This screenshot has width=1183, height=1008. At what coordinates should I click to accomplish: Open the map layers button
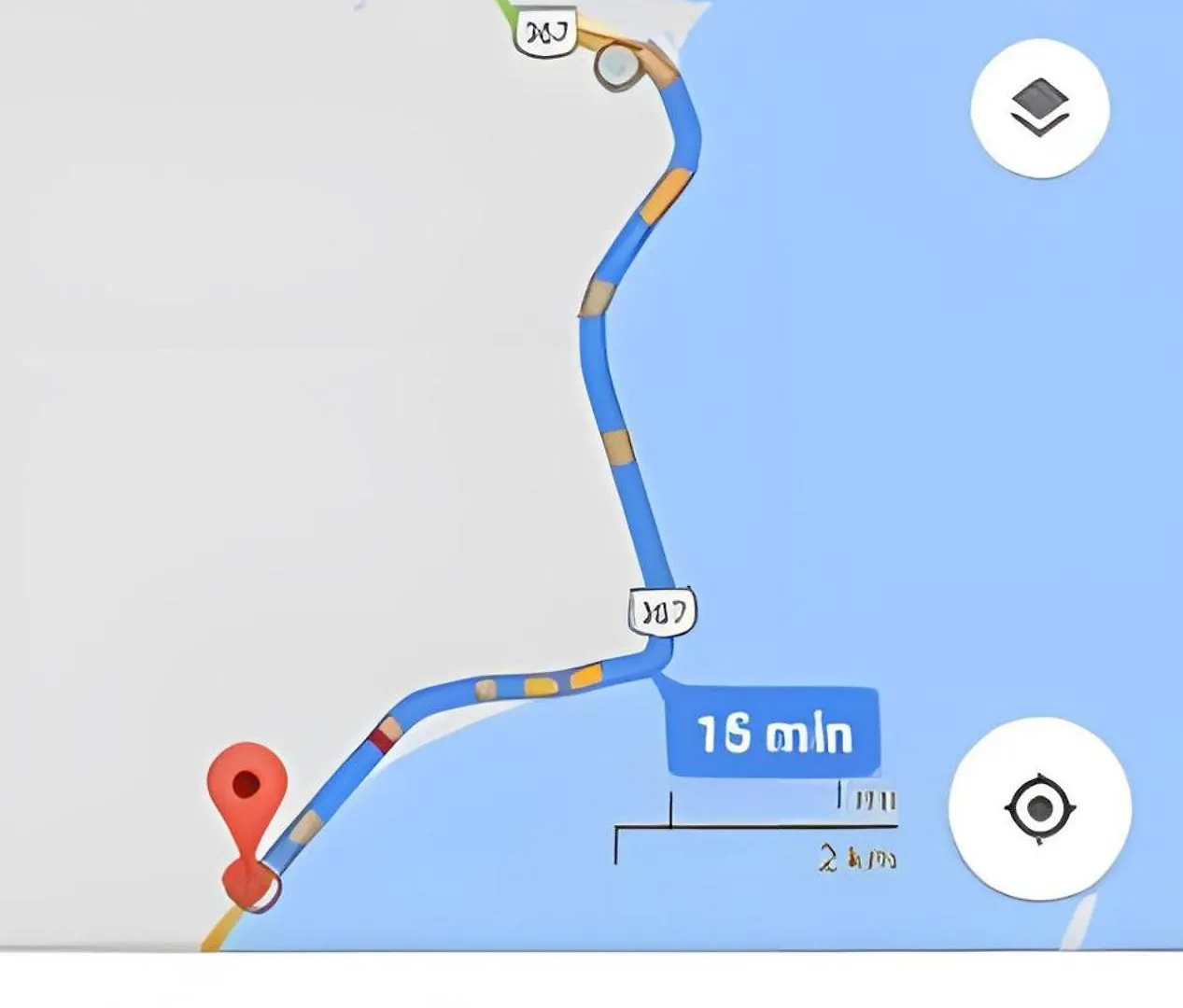tap(1039, 108)
